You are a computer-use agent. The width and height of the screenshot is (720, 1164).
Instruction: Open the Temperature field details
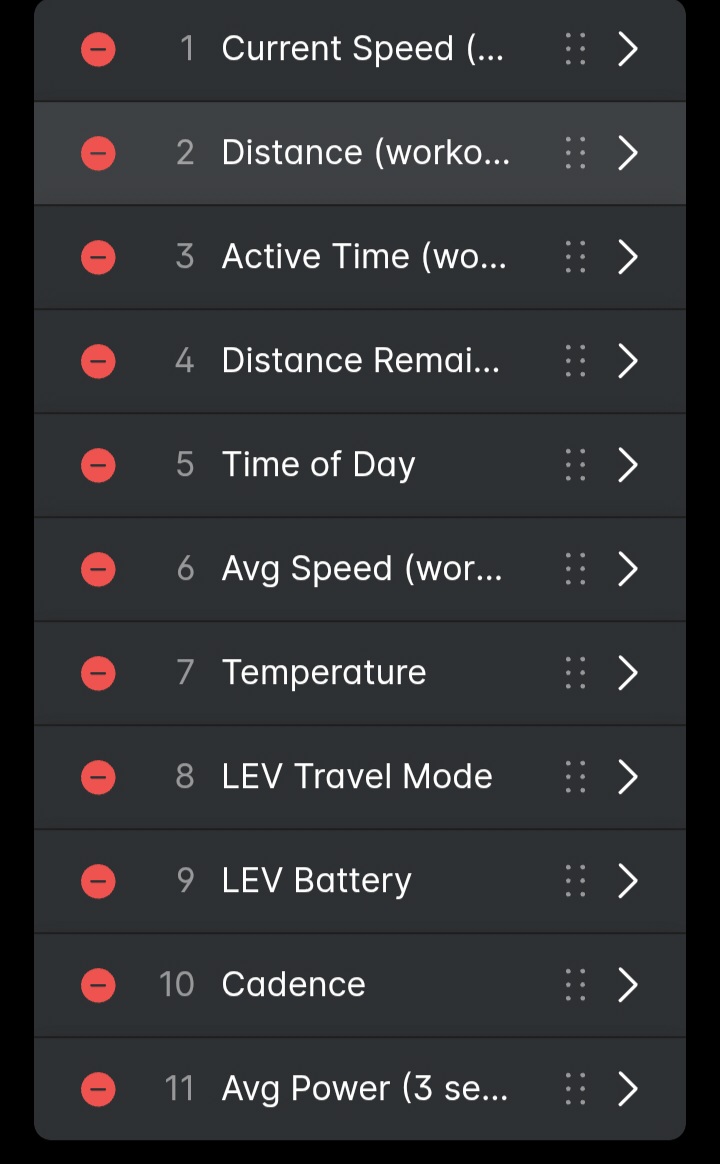coord(627,673)
